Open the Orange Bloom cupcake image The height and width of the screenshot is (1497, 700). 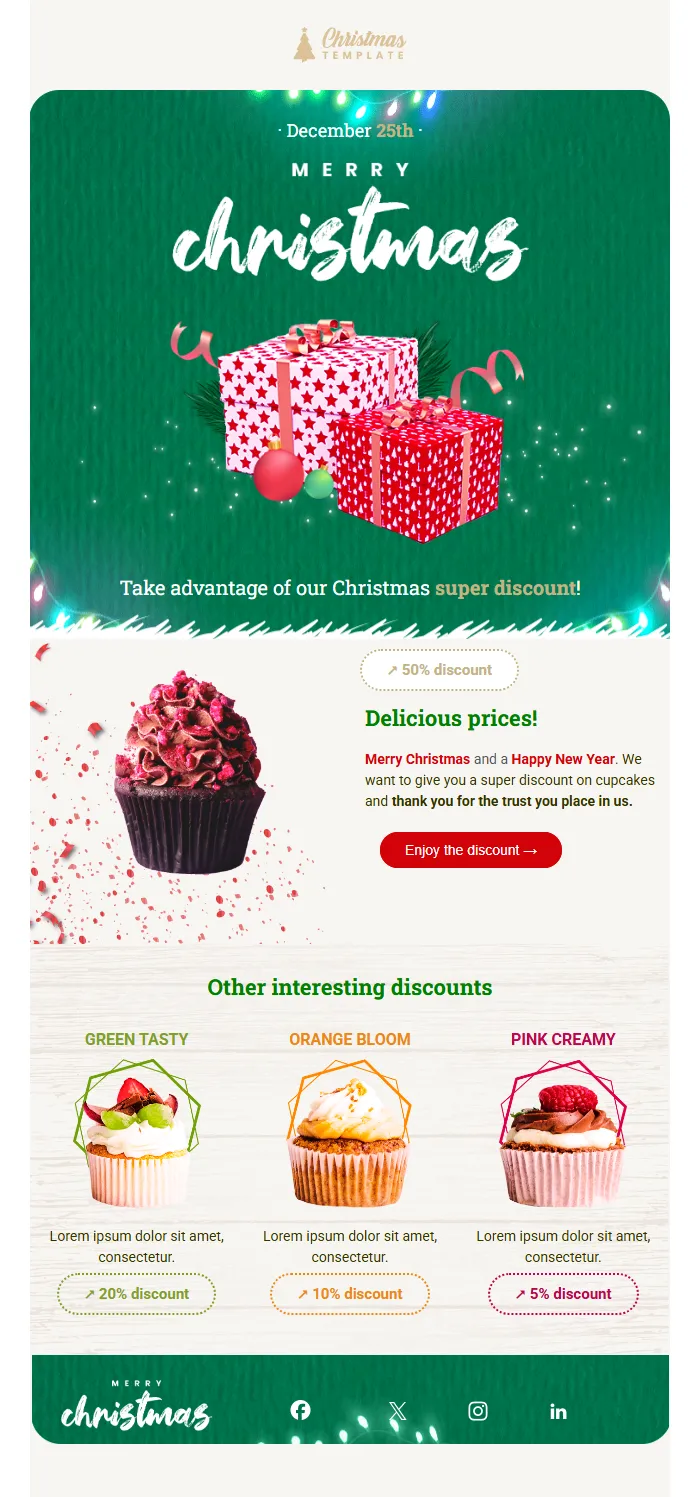pos(350,1135)
